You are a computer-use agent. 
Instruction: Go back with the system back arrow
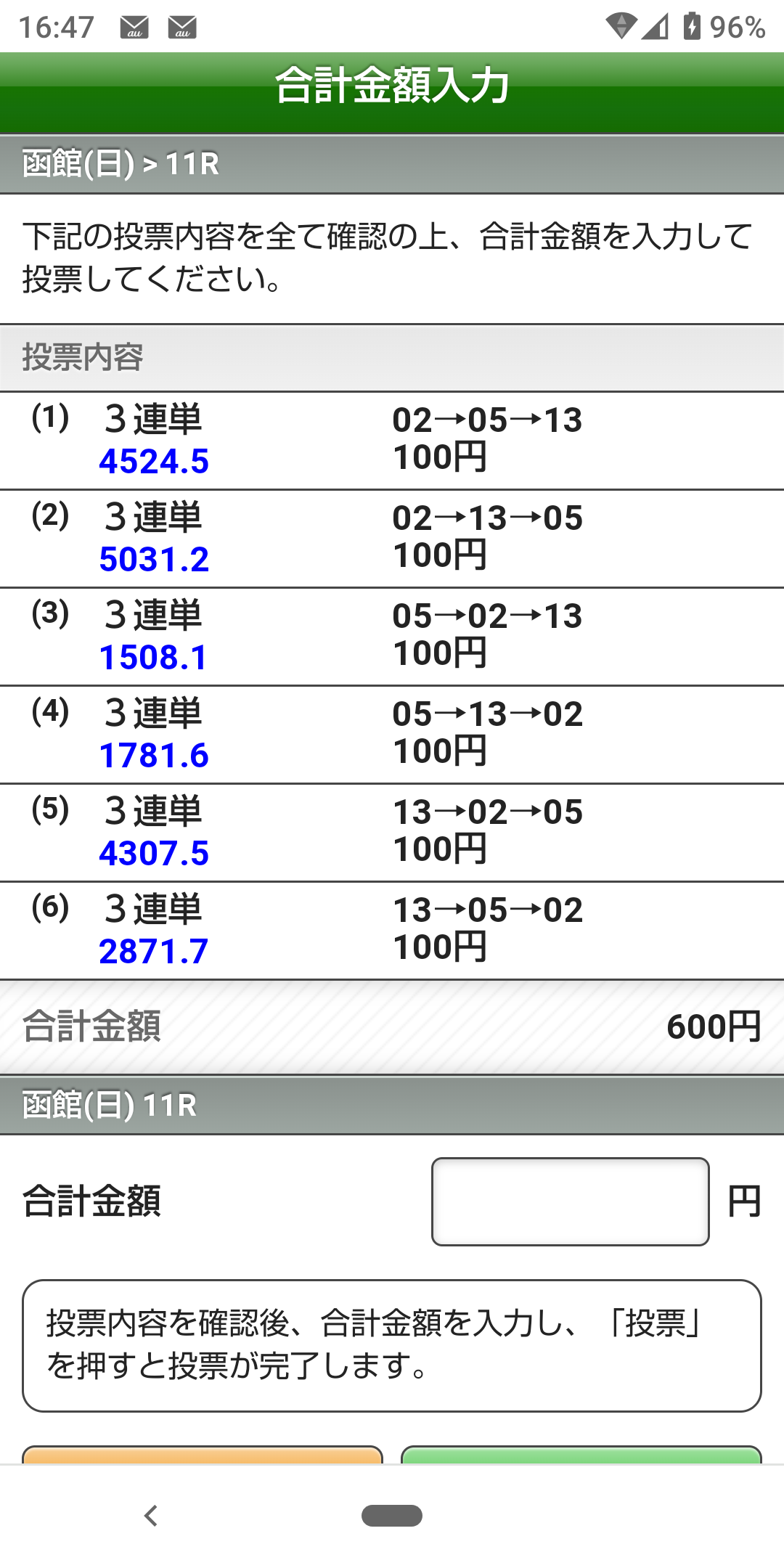151,1516
